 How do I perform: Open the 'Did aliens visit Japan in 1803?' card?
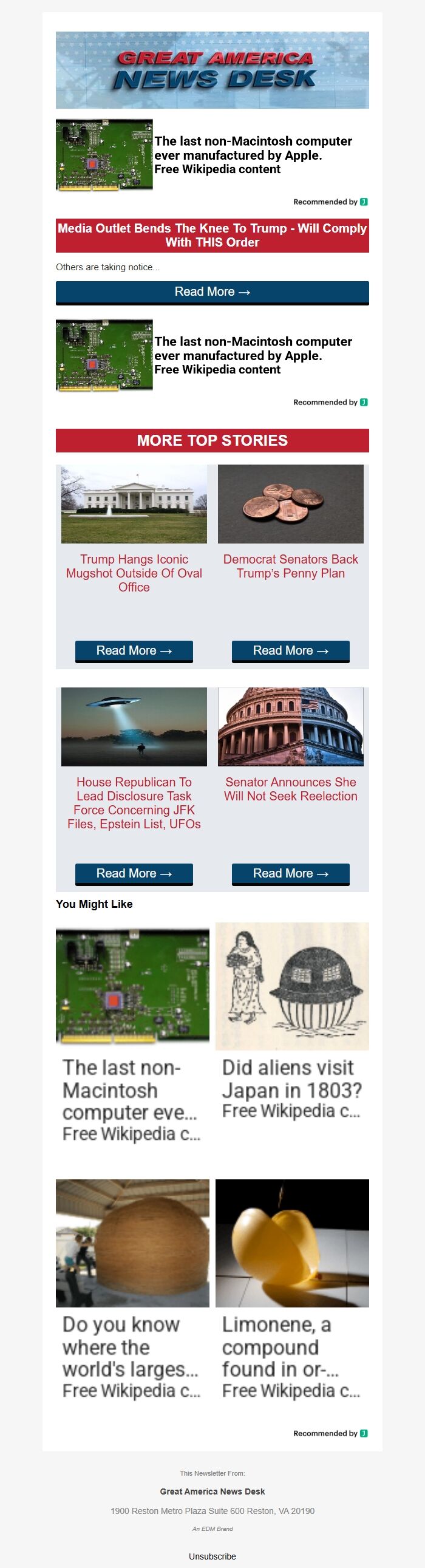291,1023
